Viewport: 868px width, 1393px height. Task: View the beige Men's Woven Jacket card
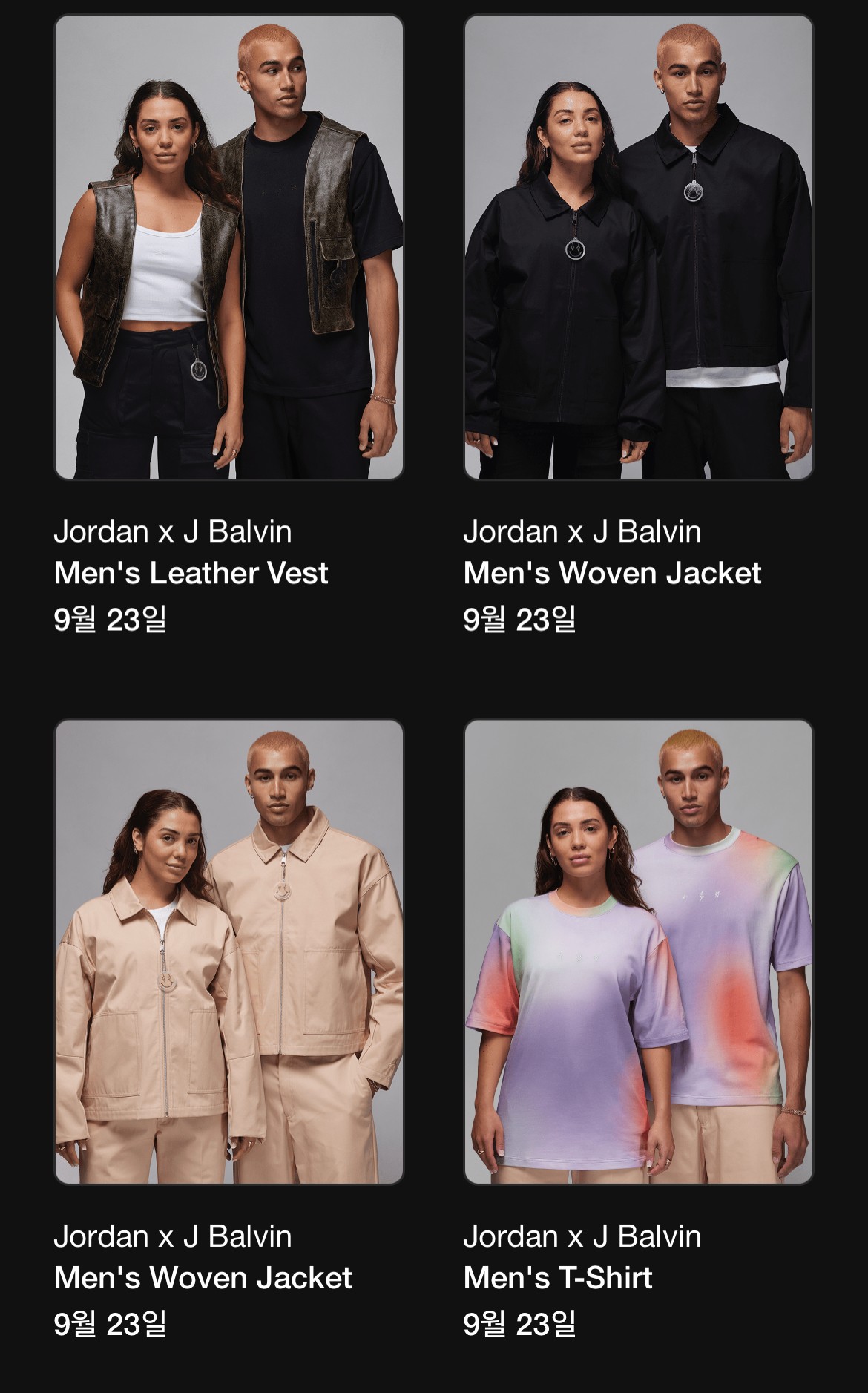(x=228, y=951)
